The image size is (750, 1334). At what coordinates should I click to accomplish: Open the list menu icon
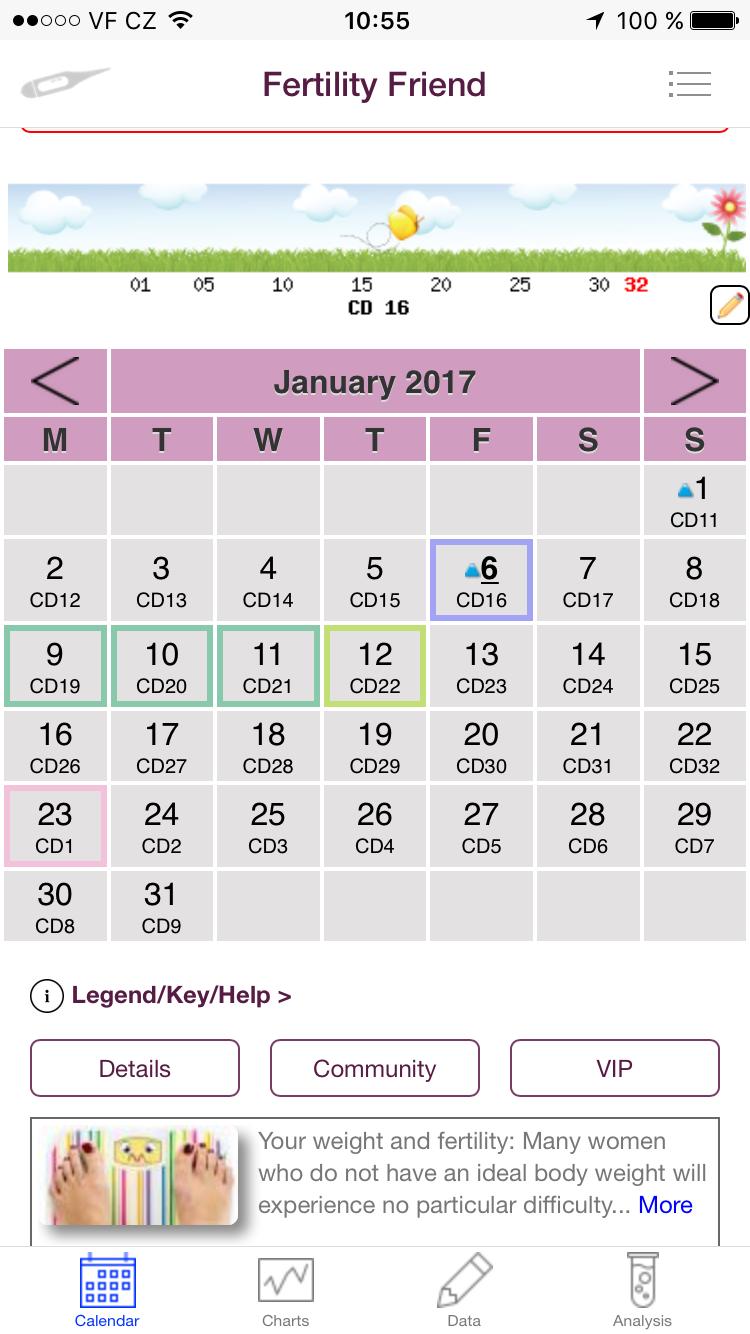pyautogui.click(x=689, y=84)
